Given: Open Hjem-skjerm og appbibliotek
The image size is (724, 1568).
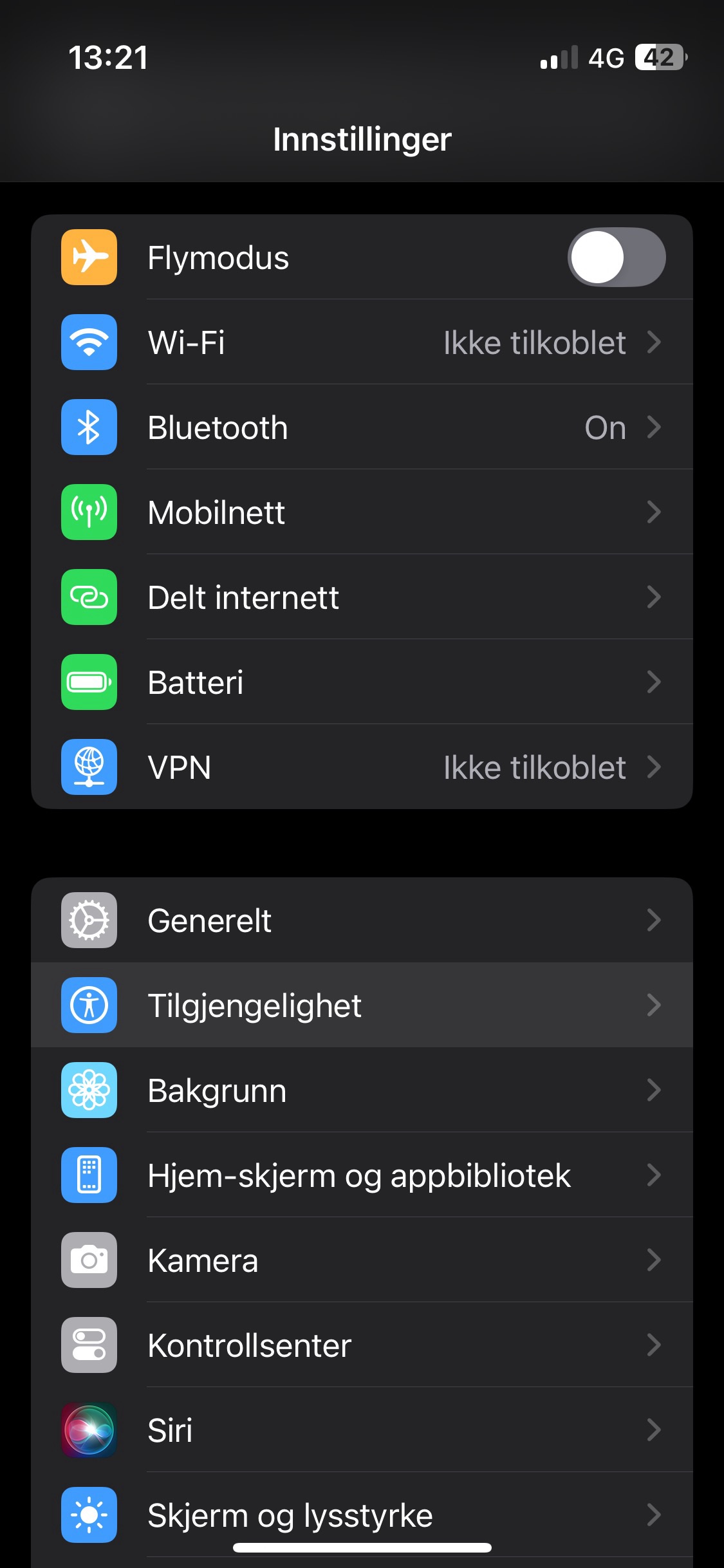Looking at the screenshot, I should [x=362, y=1175].
